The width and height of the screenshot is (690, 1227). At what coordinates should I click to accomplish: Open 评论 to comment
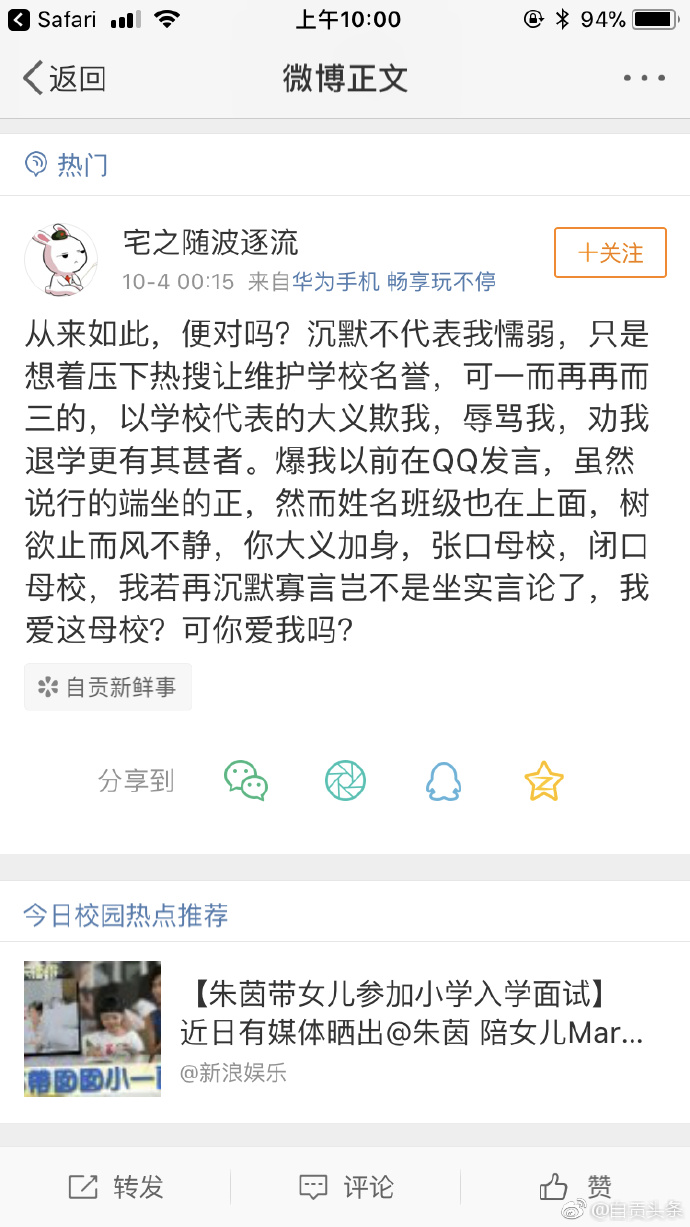(345, 1187)
